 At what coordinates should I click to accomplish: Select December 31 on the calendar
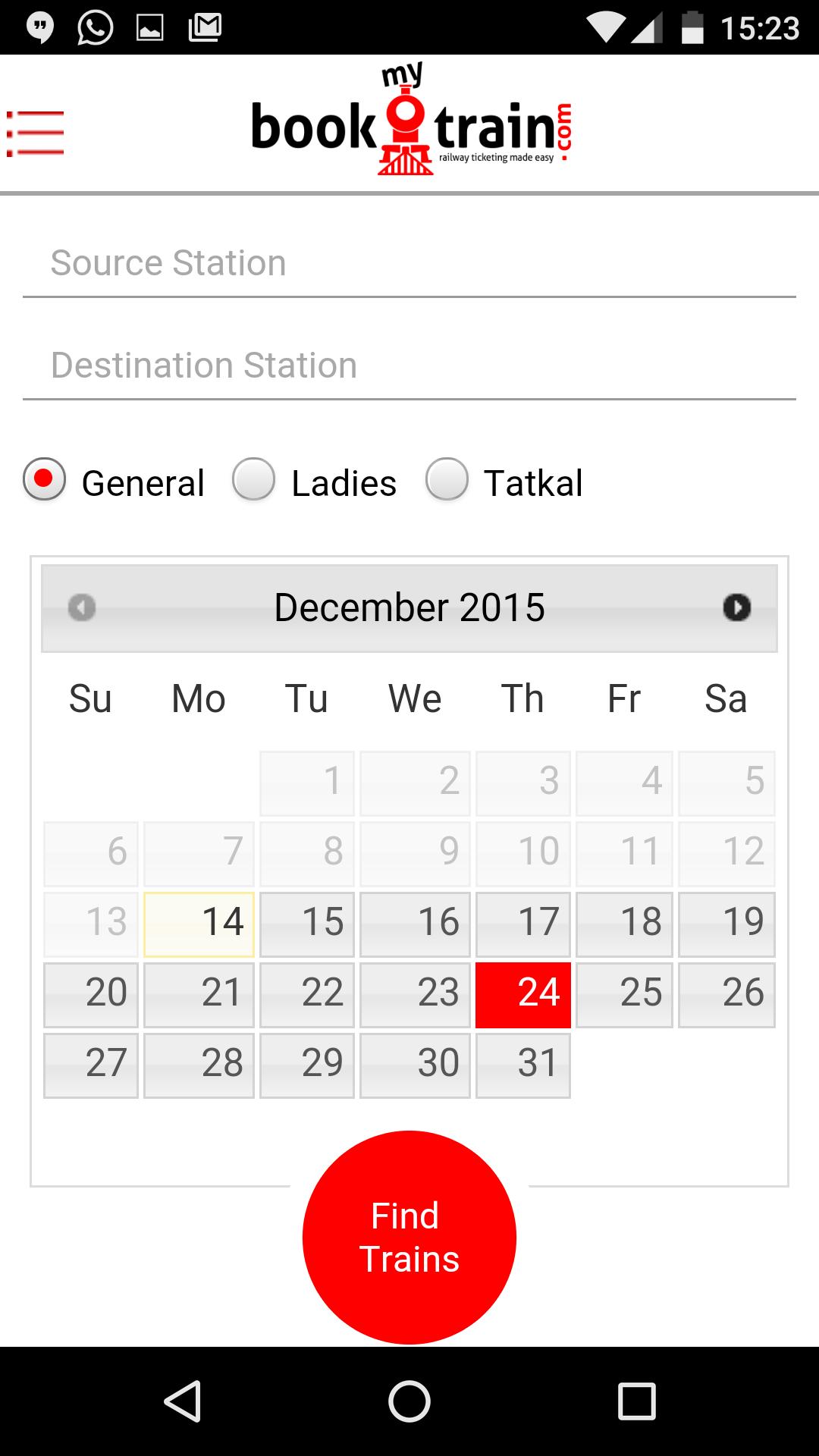pos(522,1062)
